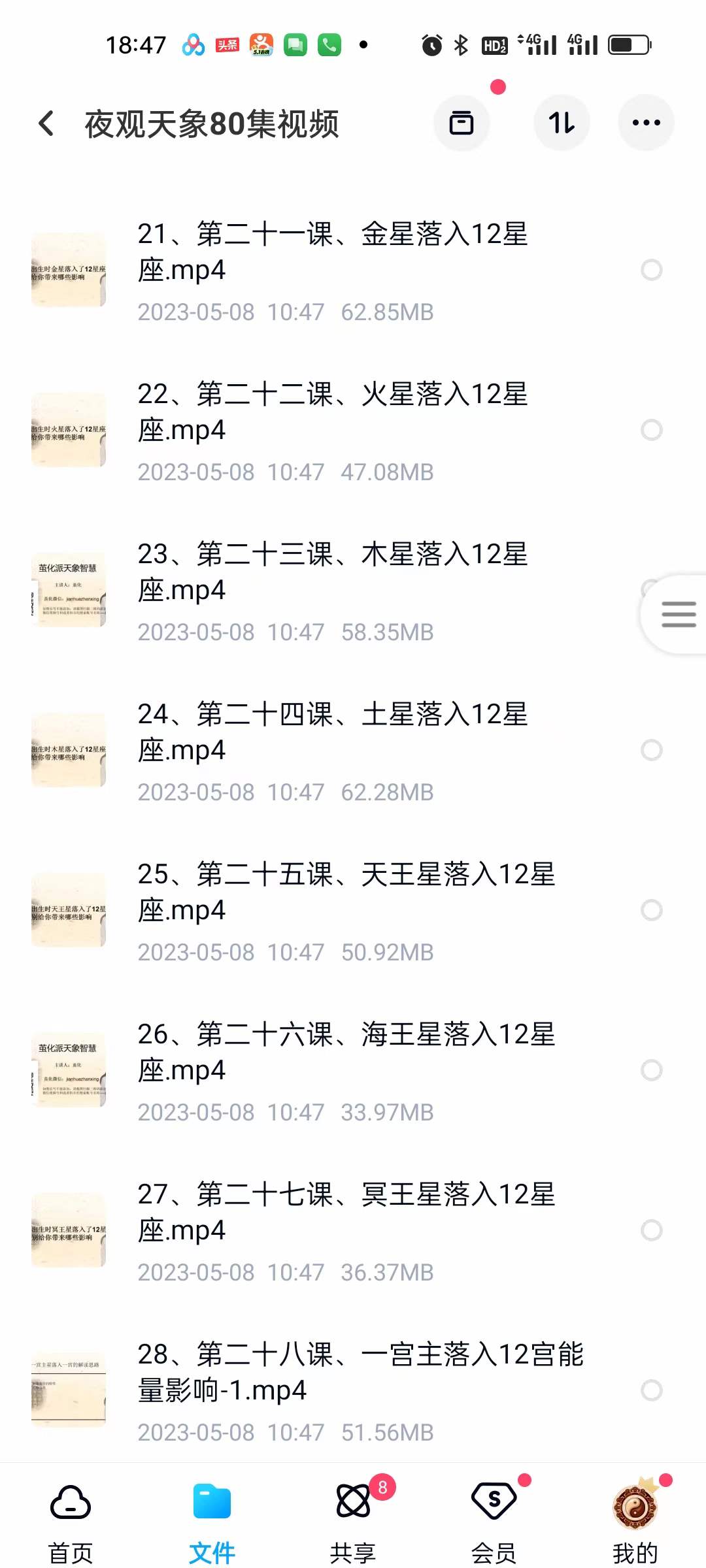Tick the checkbox for 21、第二十一课、金星落入12星座

651,270
